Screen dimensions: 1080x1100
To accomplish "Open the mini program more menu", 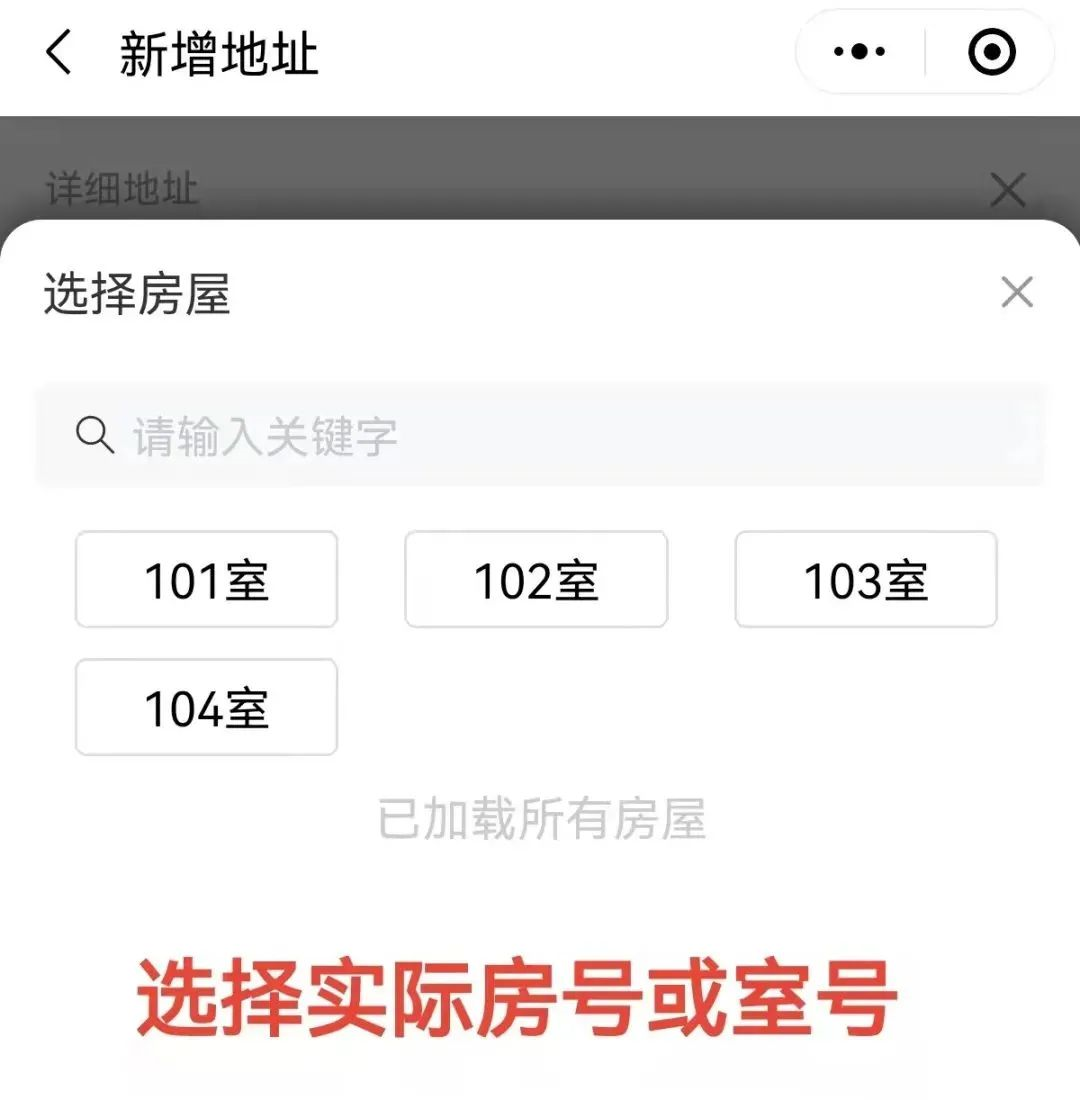I will 860,52.
